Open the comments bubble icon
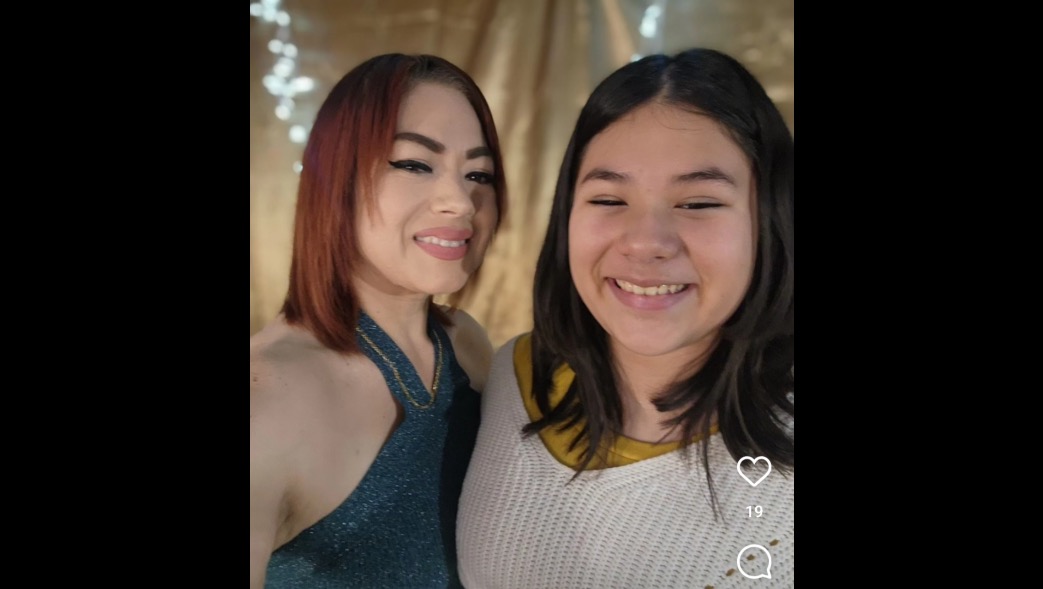Image resolution: width=1043 pixels, height=589 pixels. pos(754,561)
